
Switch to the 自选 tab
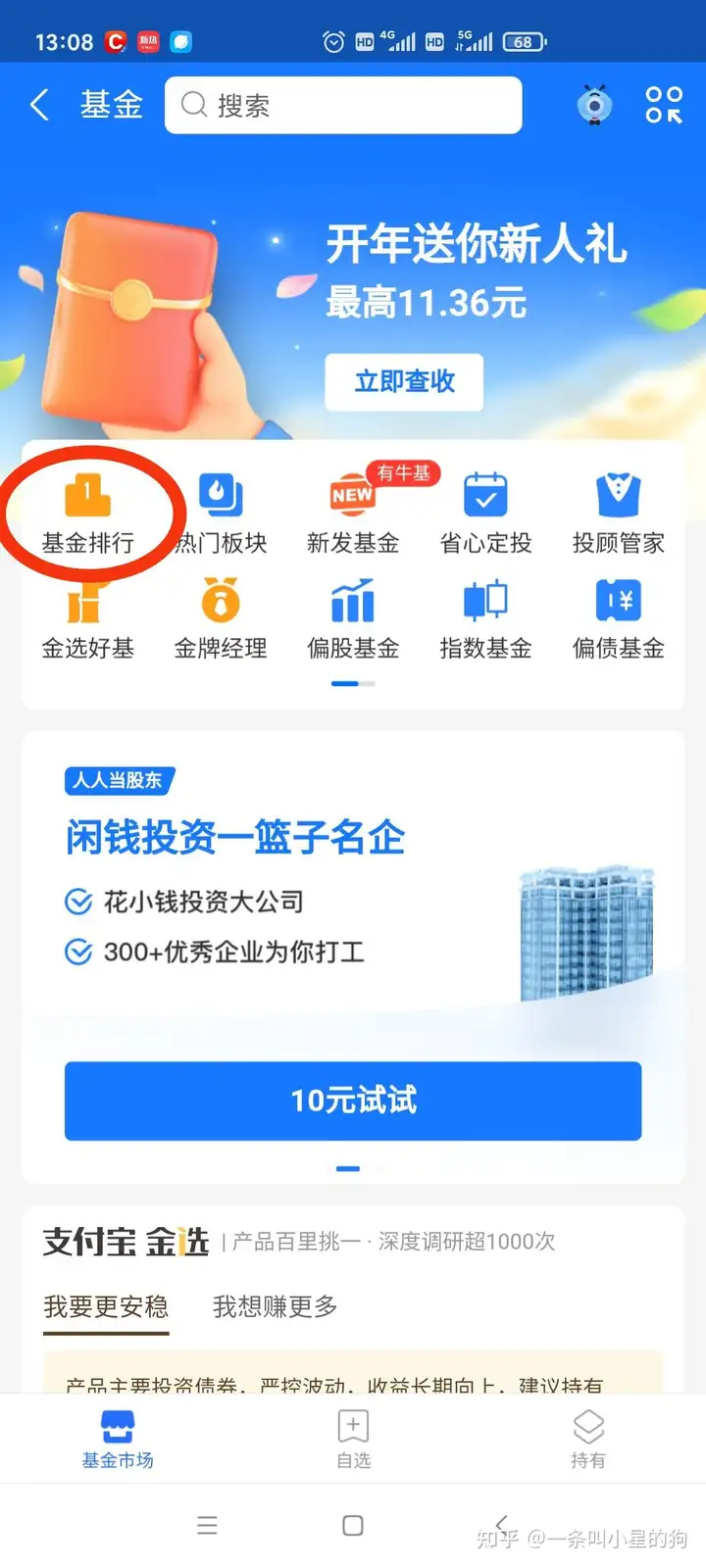click(x=353, y=1439)
